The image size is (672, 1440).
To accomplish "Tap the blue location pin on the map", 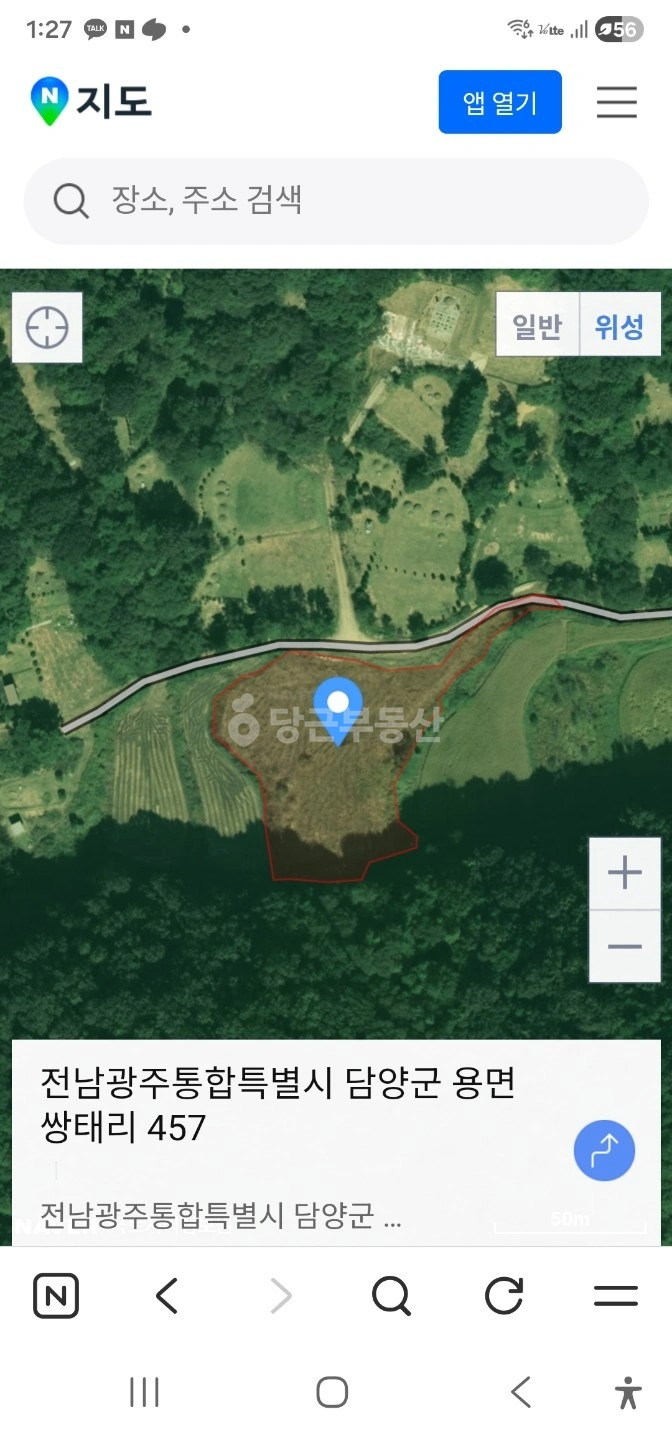I will pyautogui.click(x=338, y=709).
